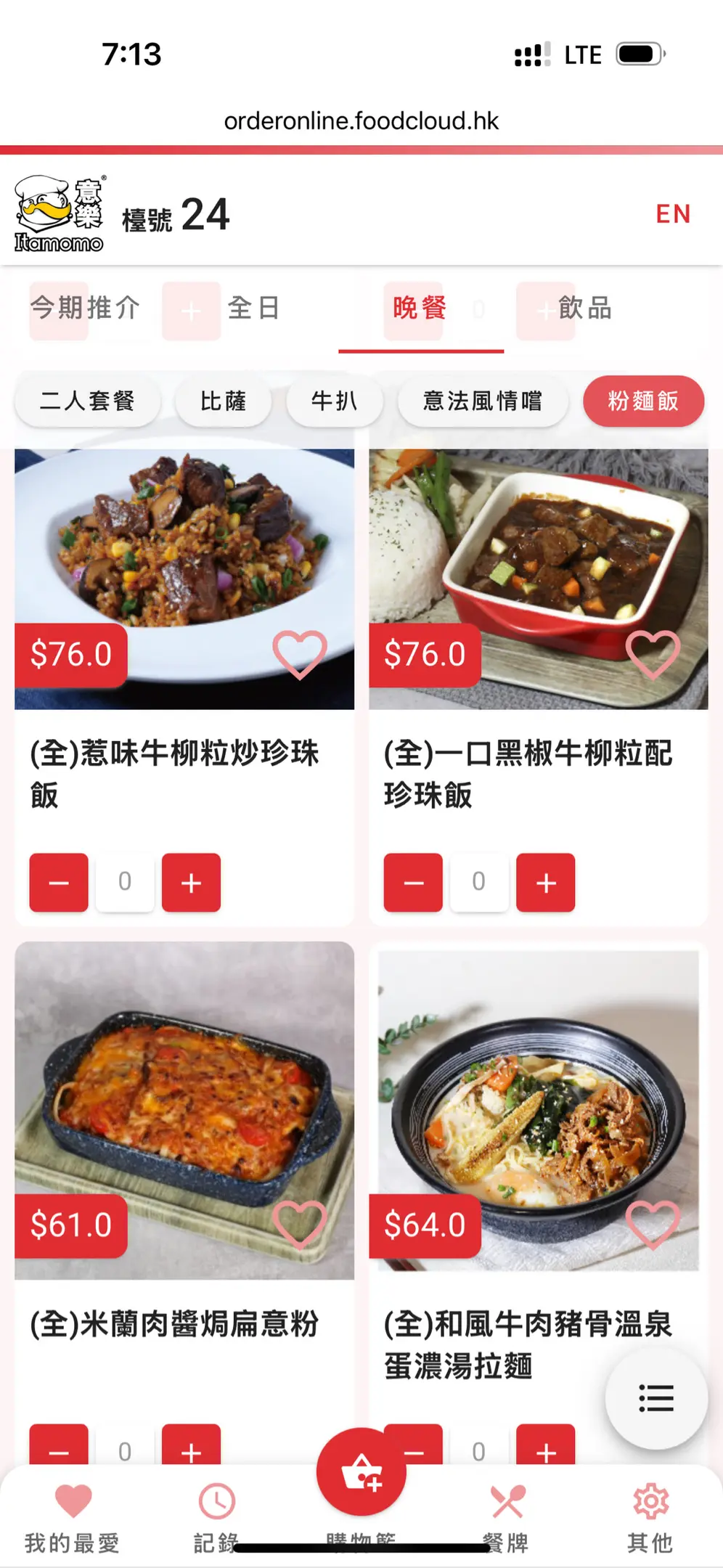Viewport: 723px width, 1568px height.
Task: Open the floating list menu button
Action: (656, 1398)
